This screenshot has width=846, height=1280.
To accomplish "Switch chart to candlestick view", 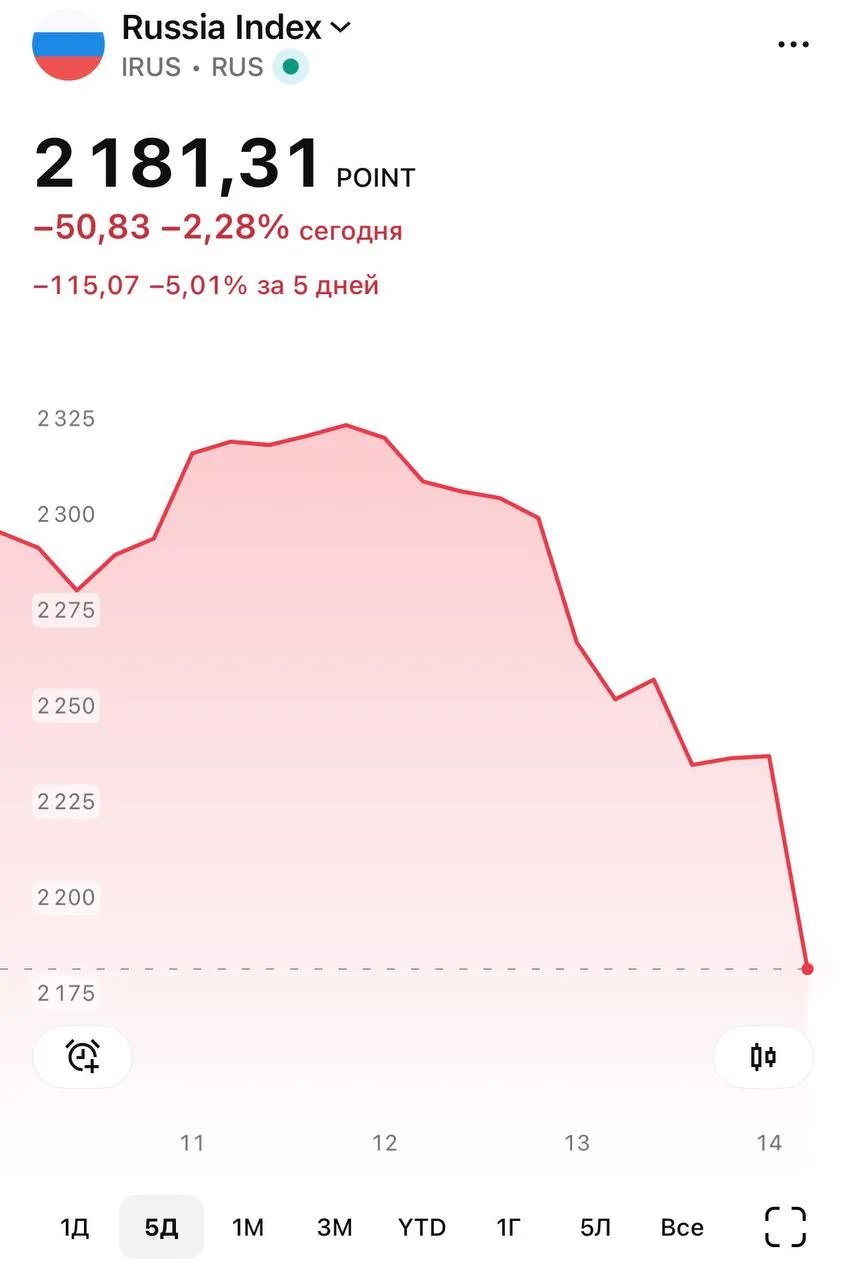I will [x=763, y=1056].
